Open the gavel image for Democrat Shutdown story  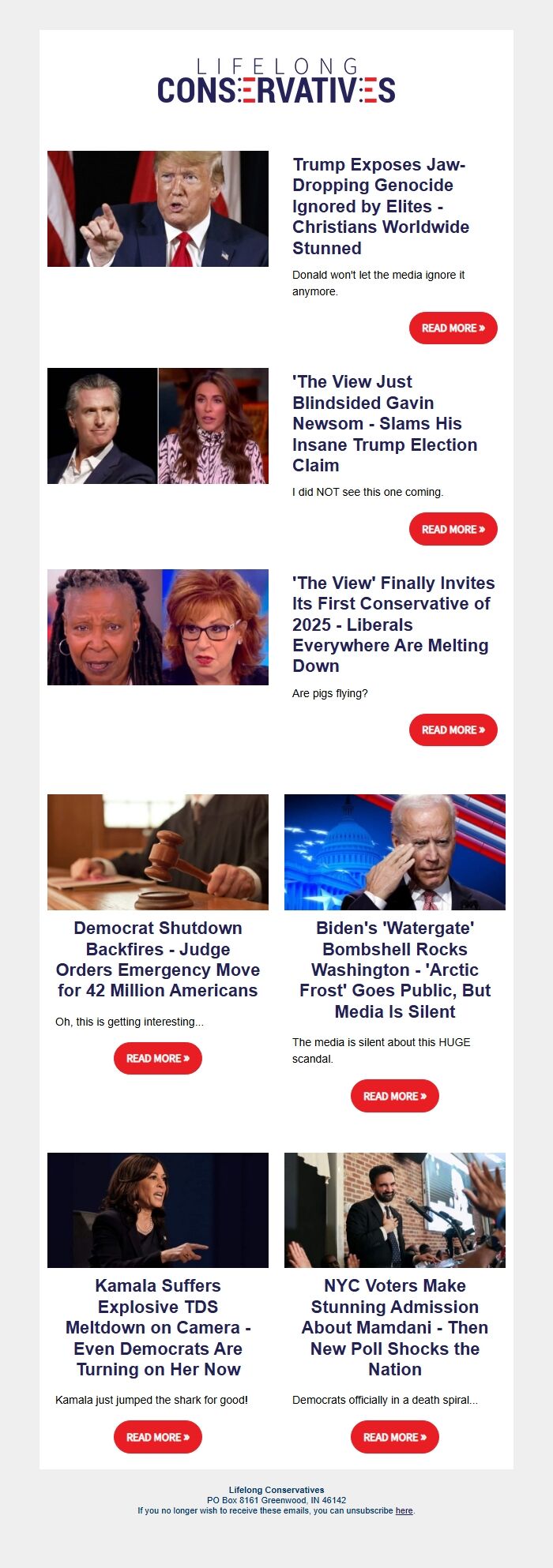[x=158, y=852]
